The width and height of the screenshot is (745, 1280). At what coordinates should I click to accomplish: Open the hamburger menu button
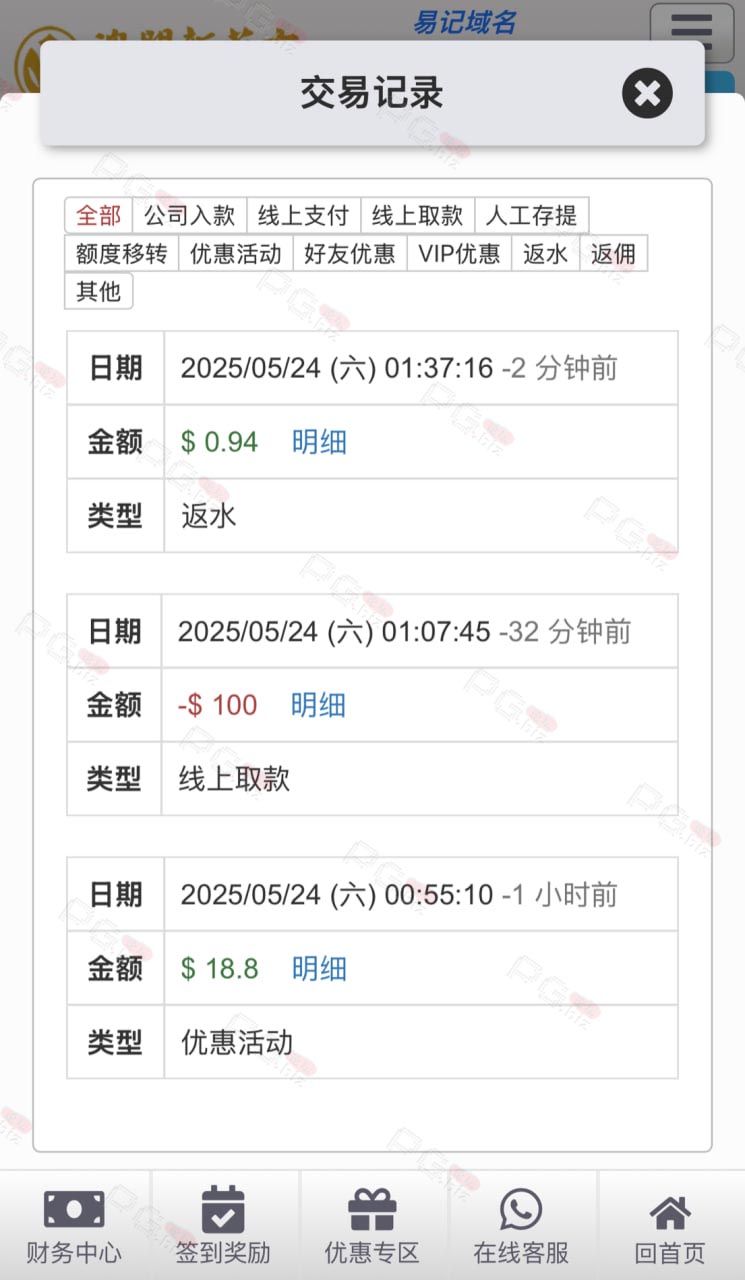[692, 32]
